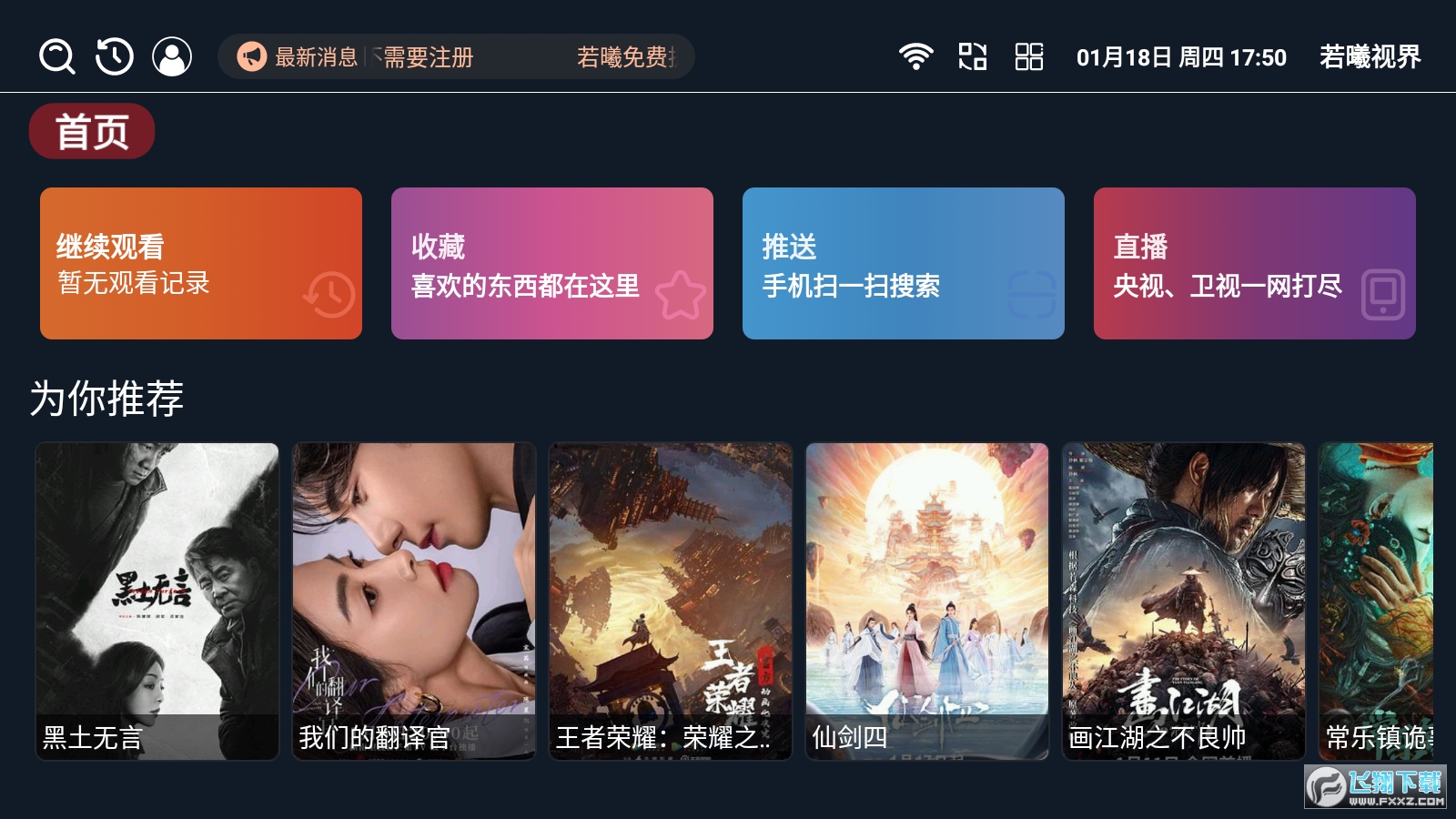Viewport: 1456px width, 819px height.
Task: Select the 首页 tab
Action: pos(92,132)
